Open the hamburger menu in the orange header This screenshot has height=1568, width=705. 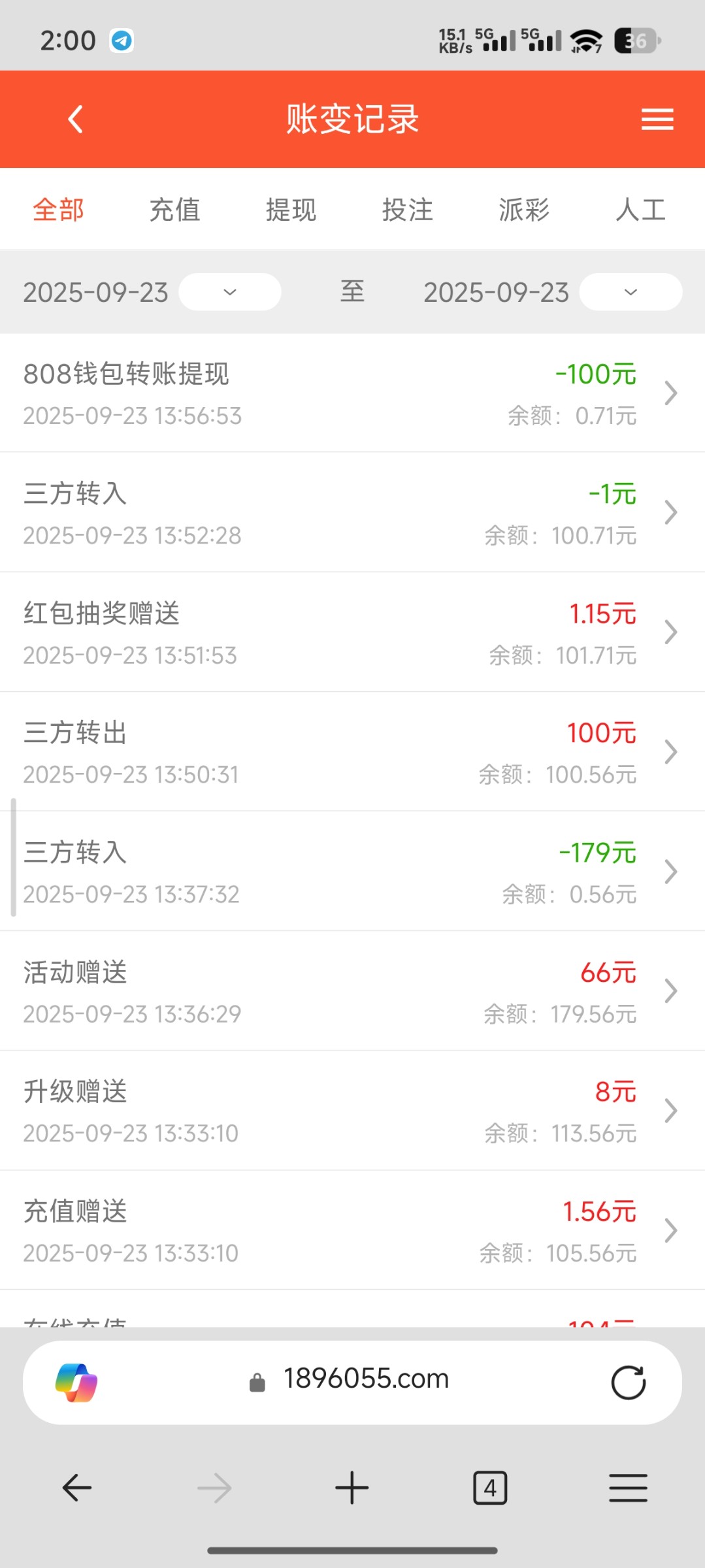point(657,120)
